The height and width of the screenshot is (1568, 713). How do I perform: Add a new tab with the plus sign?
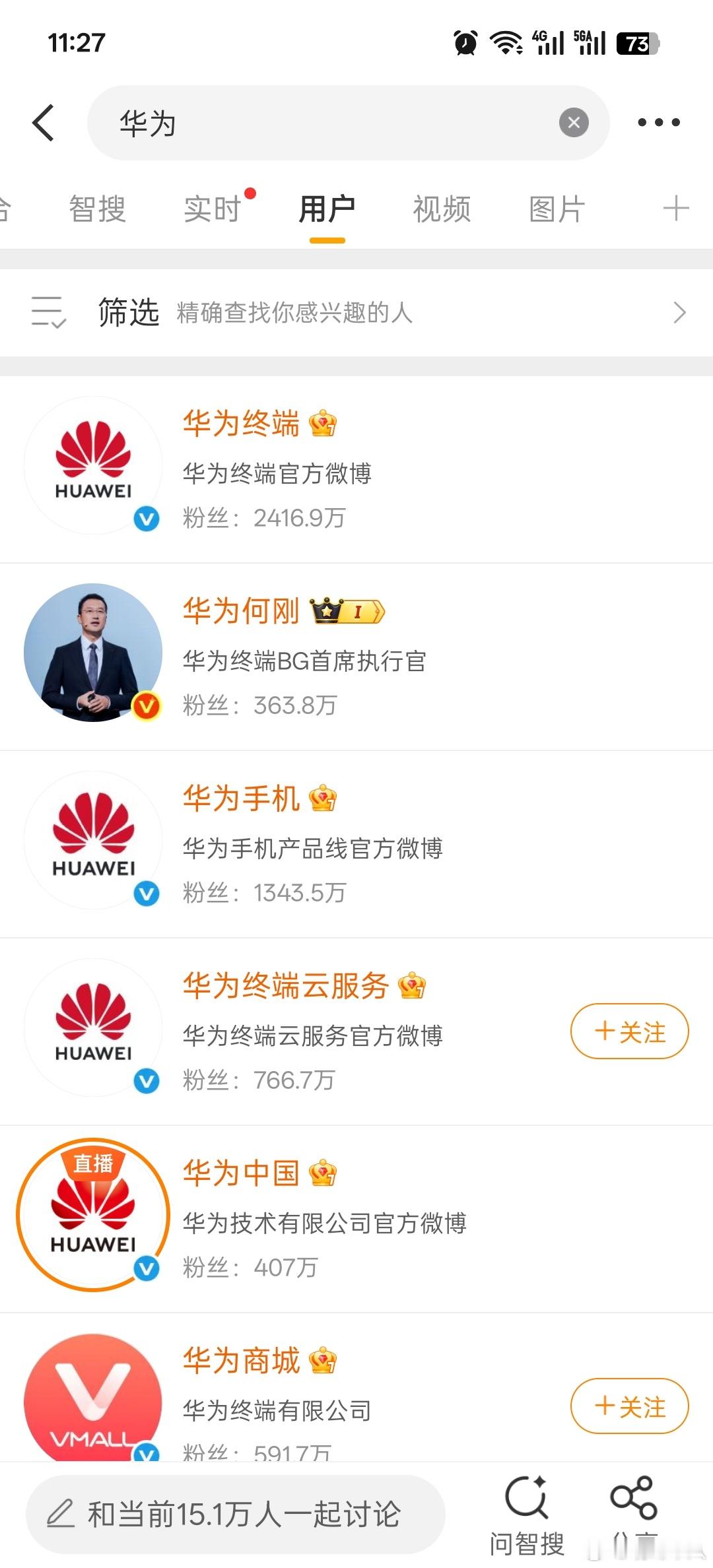point(676,208)
